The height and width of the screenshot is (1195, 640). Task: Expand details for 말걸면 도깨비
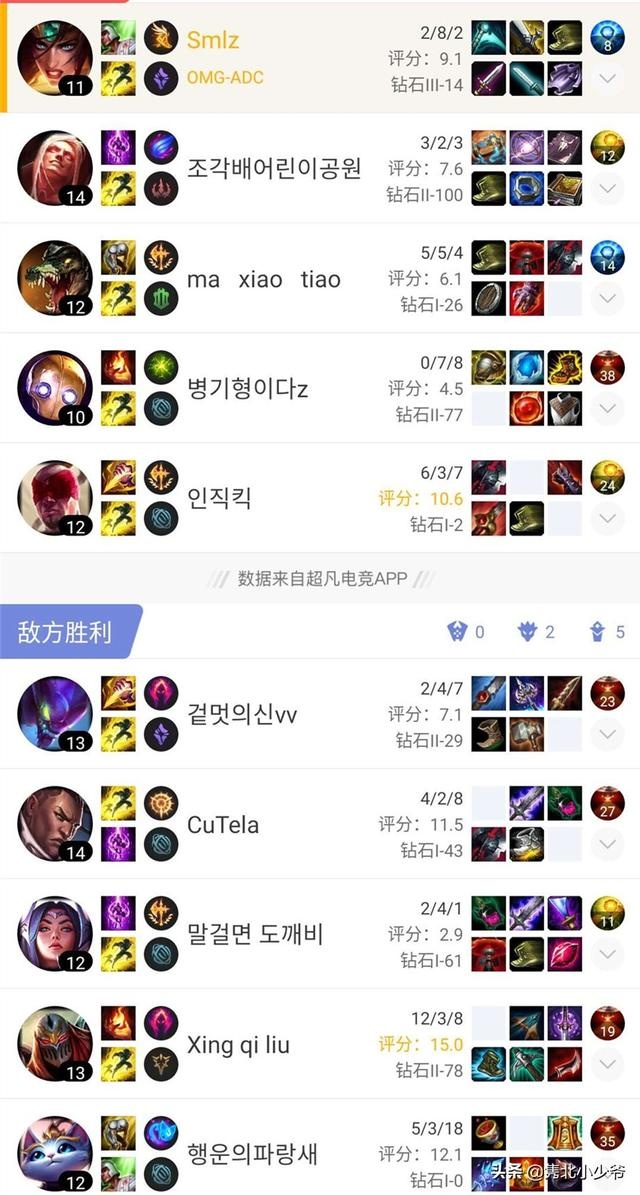pyautogui.click(x=607, y=955)
